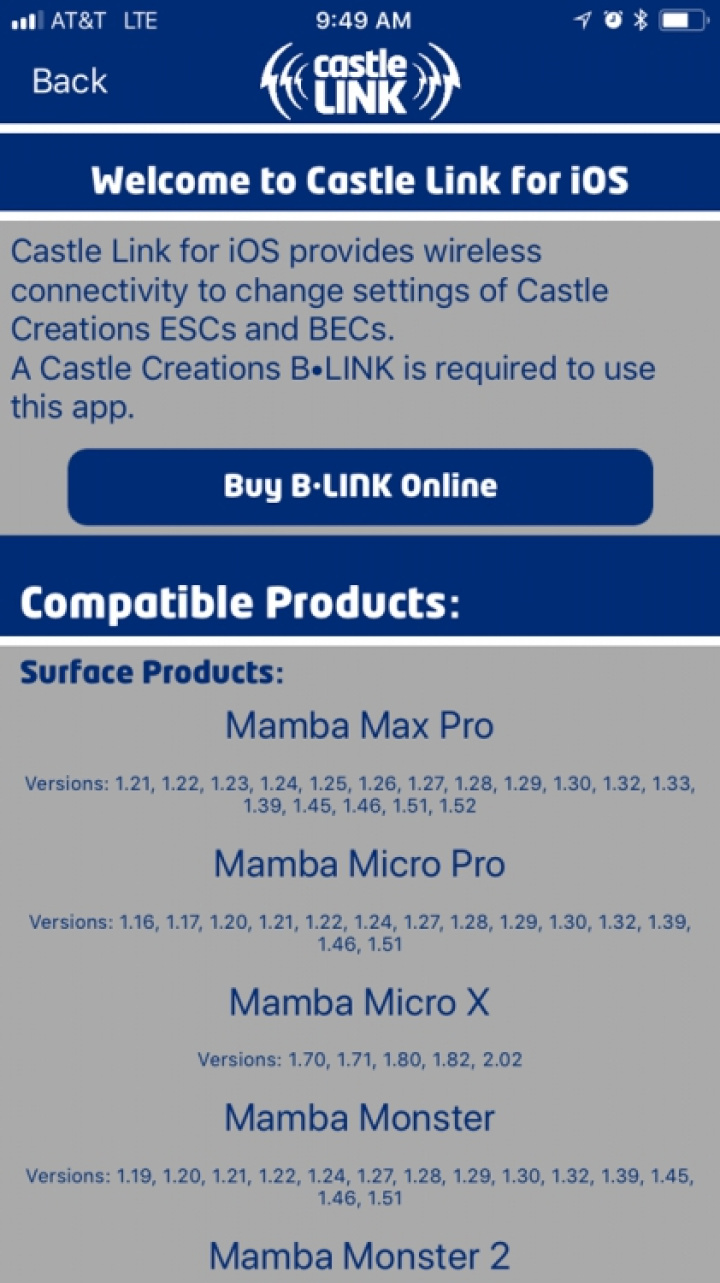The image size is (720, 1283).
Task: Go back using the Back button
Action: pos(69,81)
